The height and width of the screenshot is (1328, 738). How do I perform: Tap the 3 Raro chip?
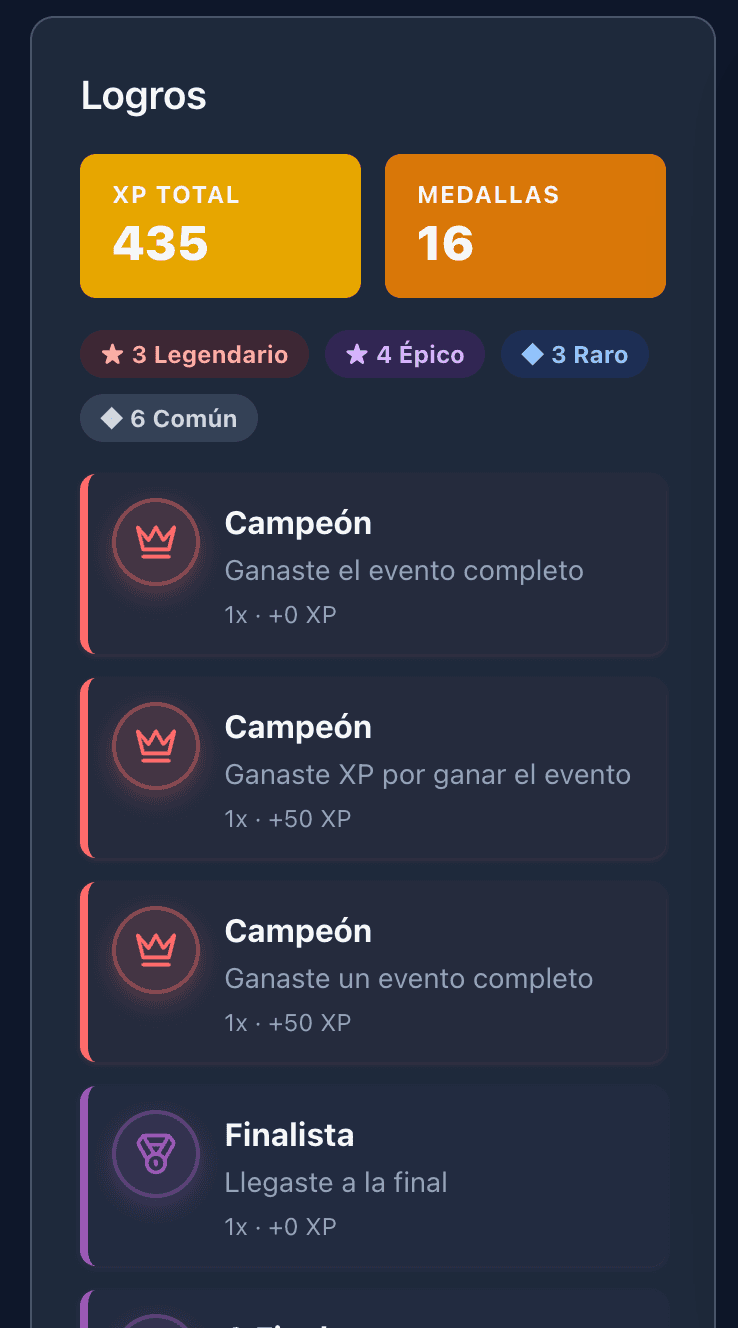pyautogui.click(x=575, y=355)
